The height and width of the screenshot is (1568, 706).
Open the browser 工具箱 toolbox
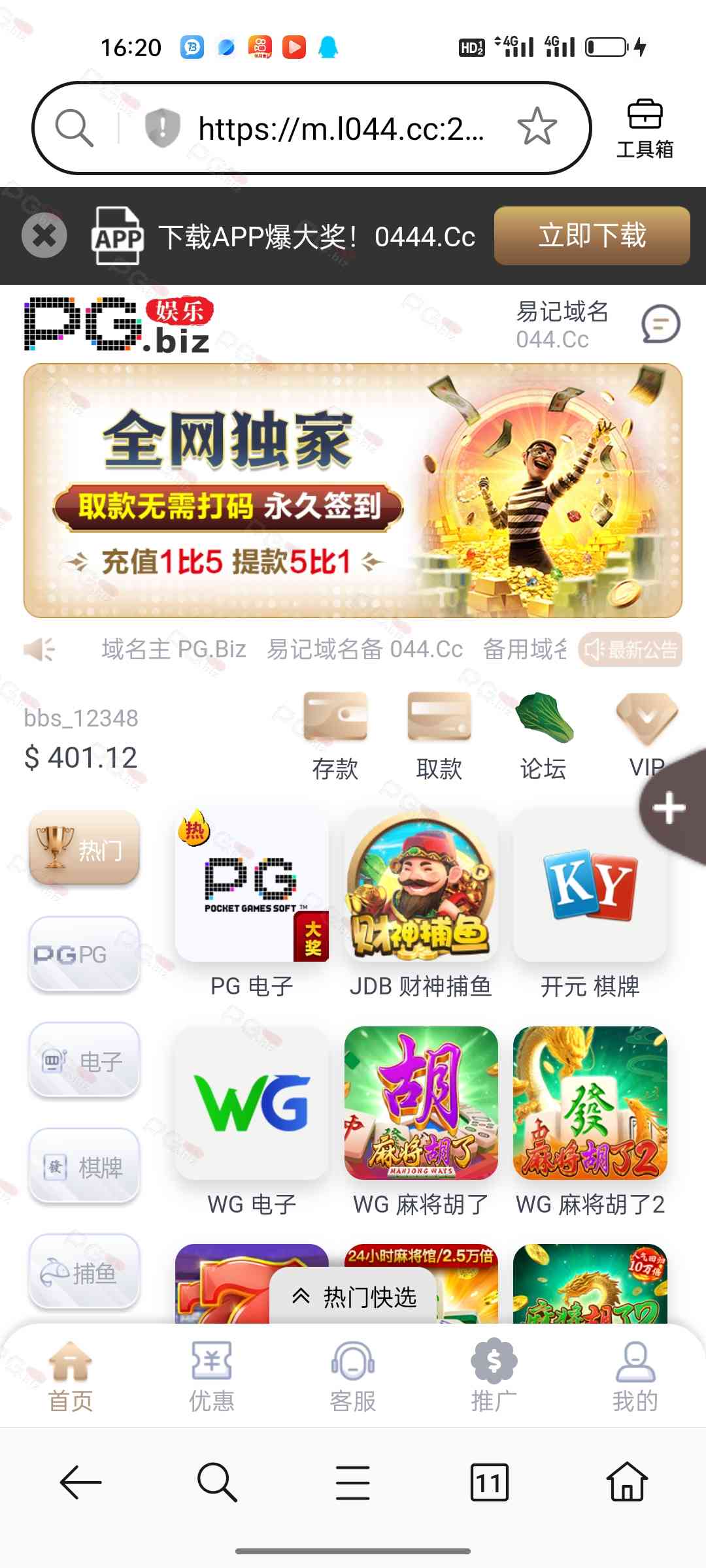point(645,129)
